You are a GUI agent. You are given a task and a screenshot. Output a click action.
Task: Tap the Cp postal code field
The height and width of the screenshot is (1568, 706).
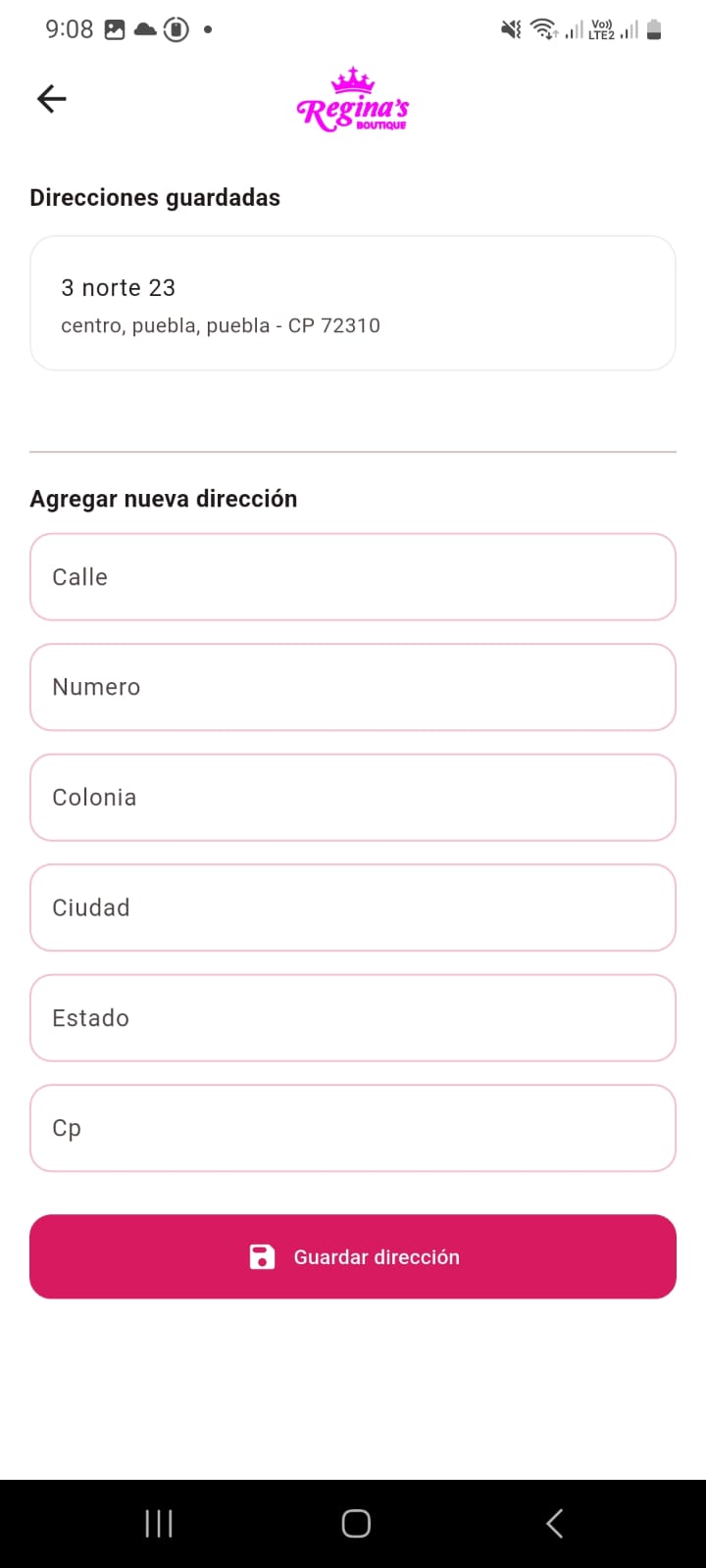point(353,1128)
